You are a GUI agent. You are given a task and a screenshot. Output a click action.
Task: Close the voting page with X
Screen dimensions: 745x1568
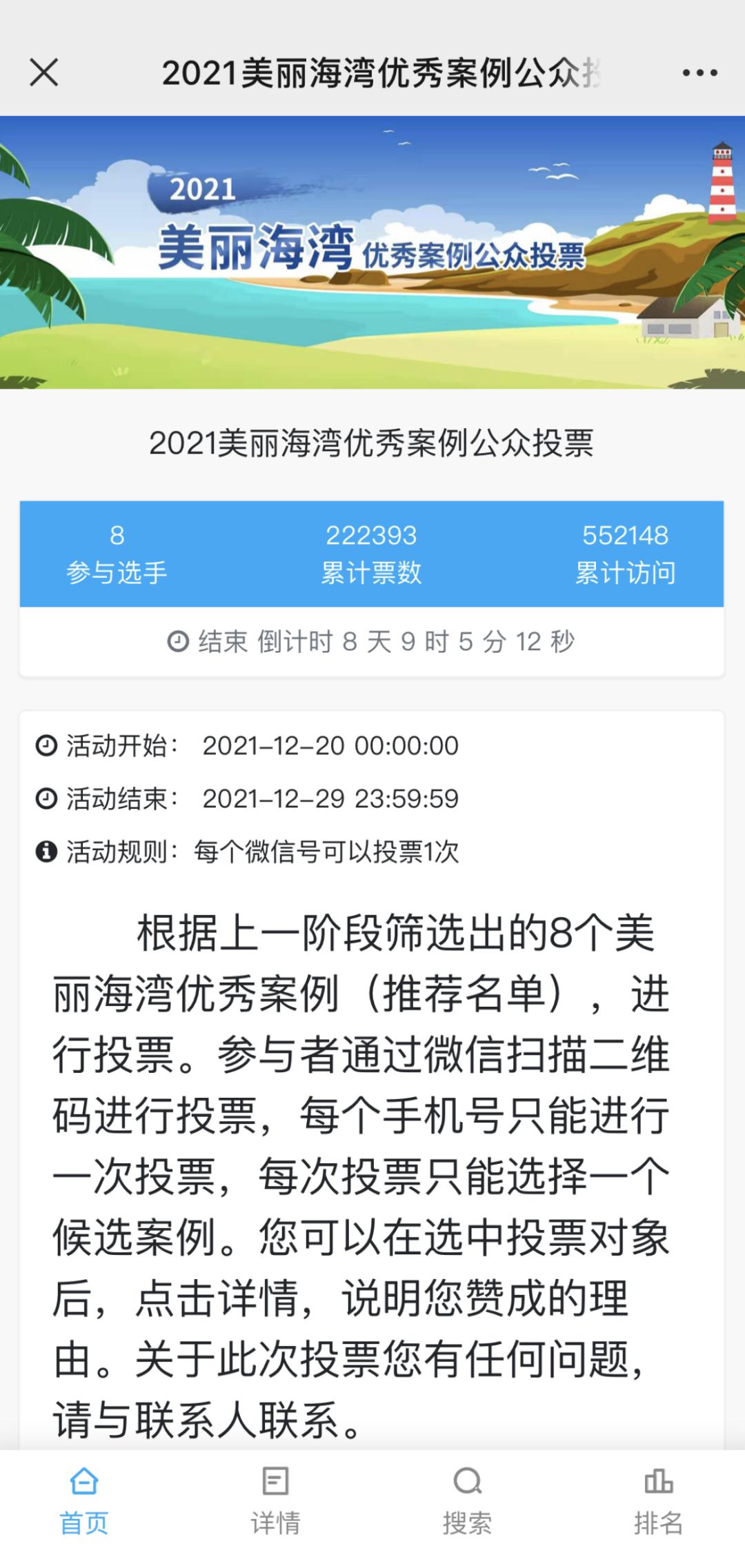coord(44,72)
